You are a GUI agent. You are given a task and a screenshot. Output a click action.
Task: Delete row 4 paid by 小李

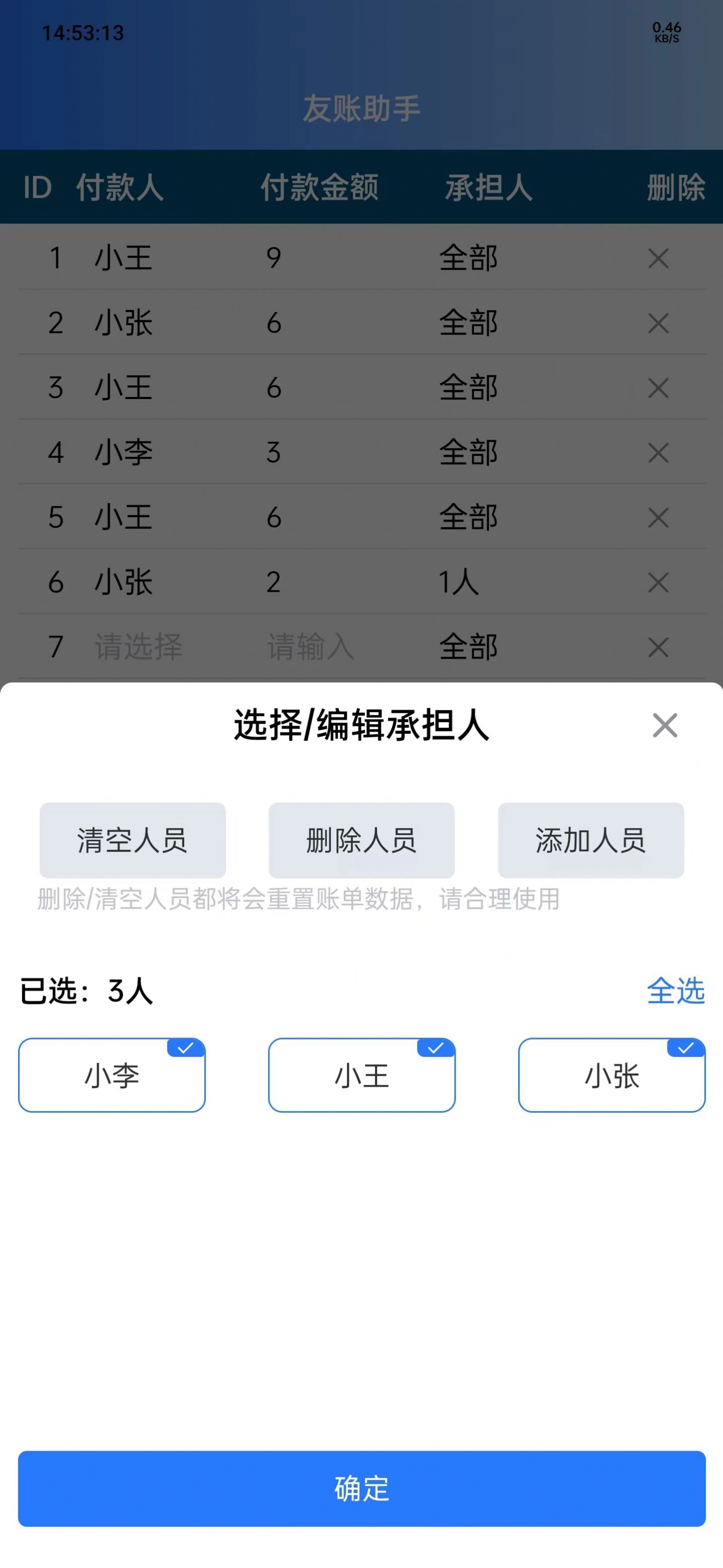point(659,453)
